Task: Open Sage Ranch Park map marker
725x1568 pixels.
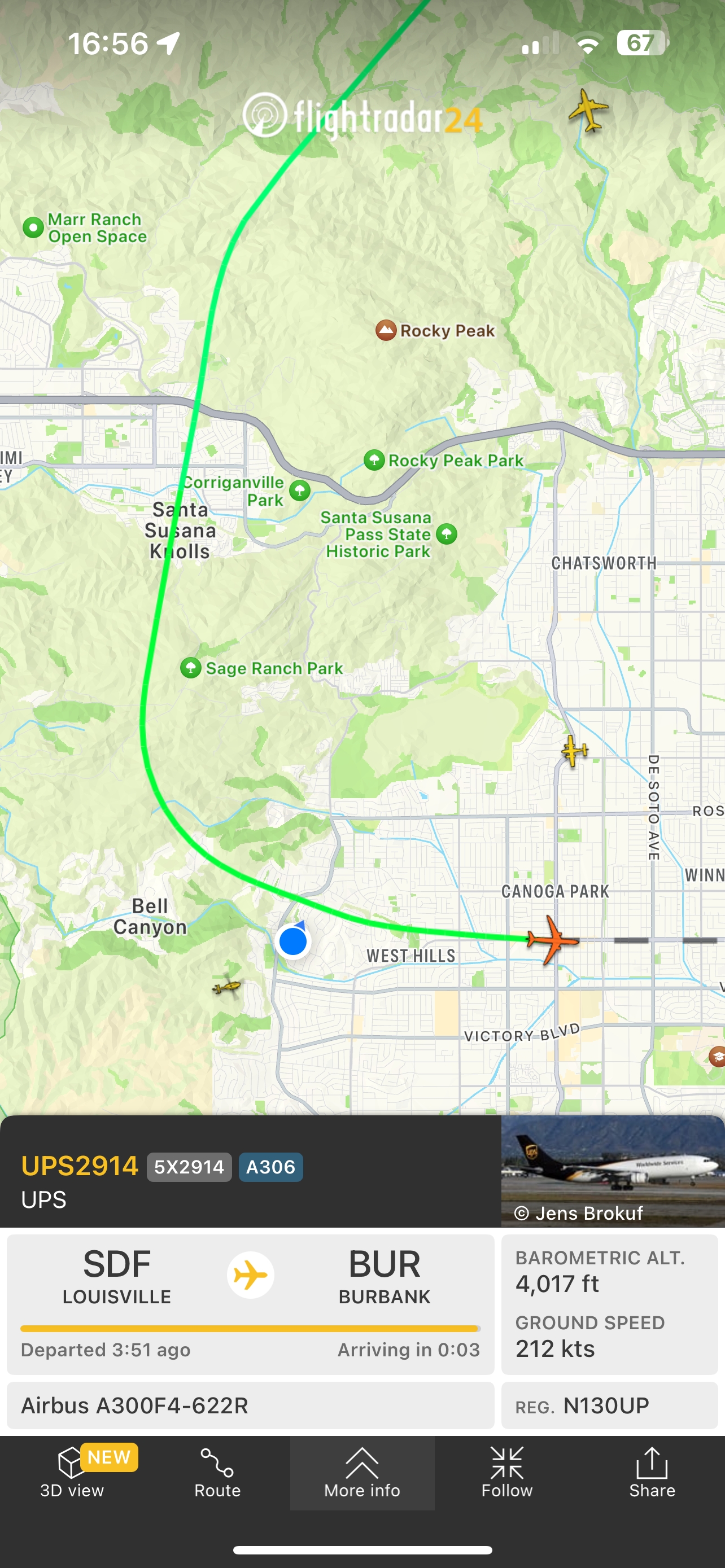Action: point(191,668)
